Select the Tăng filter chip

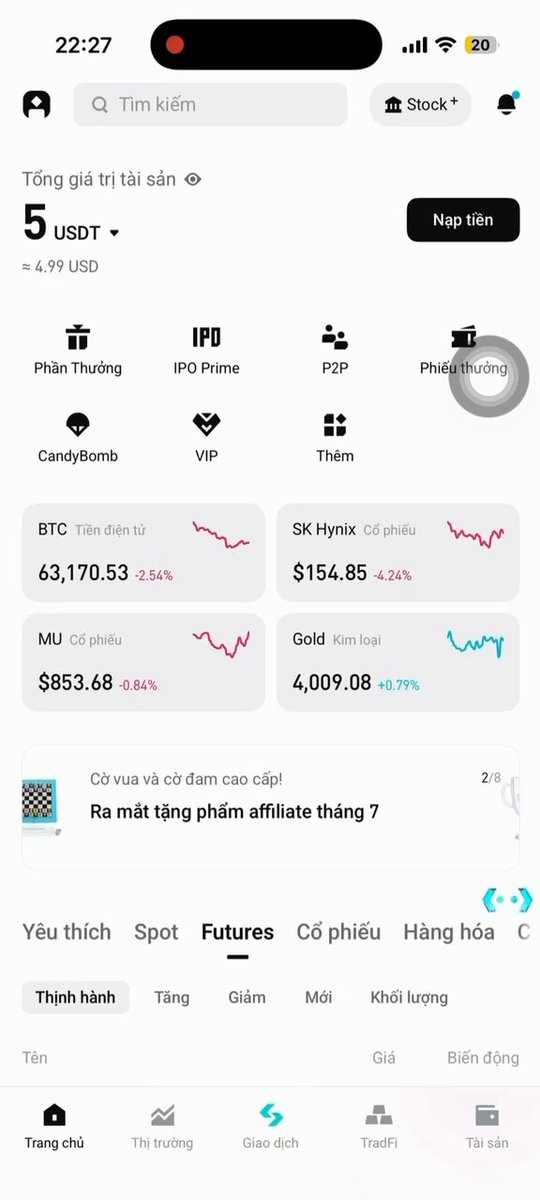[172, 997]
